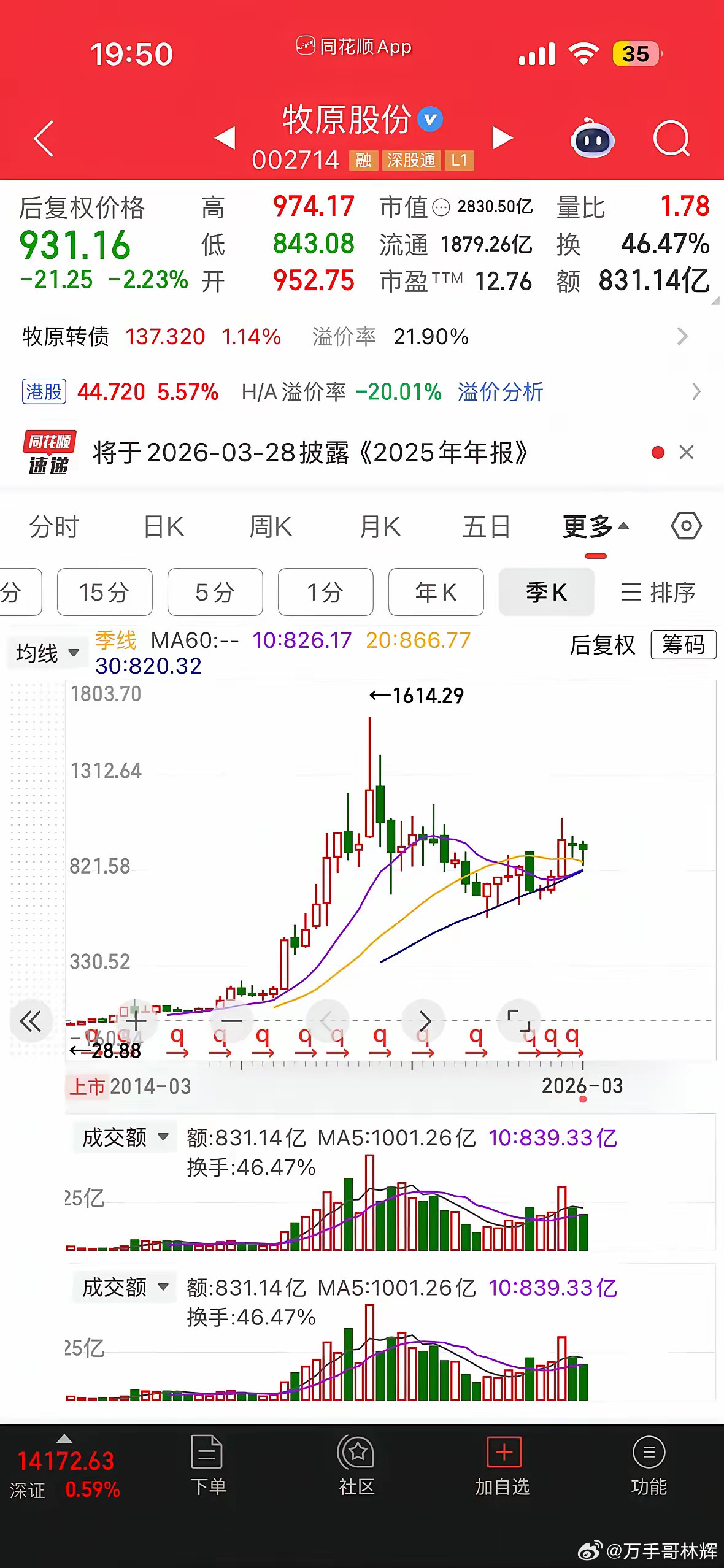
Task: Toggle the 筹码 chip distribution overlay
Action: click(x=683, y=645)
